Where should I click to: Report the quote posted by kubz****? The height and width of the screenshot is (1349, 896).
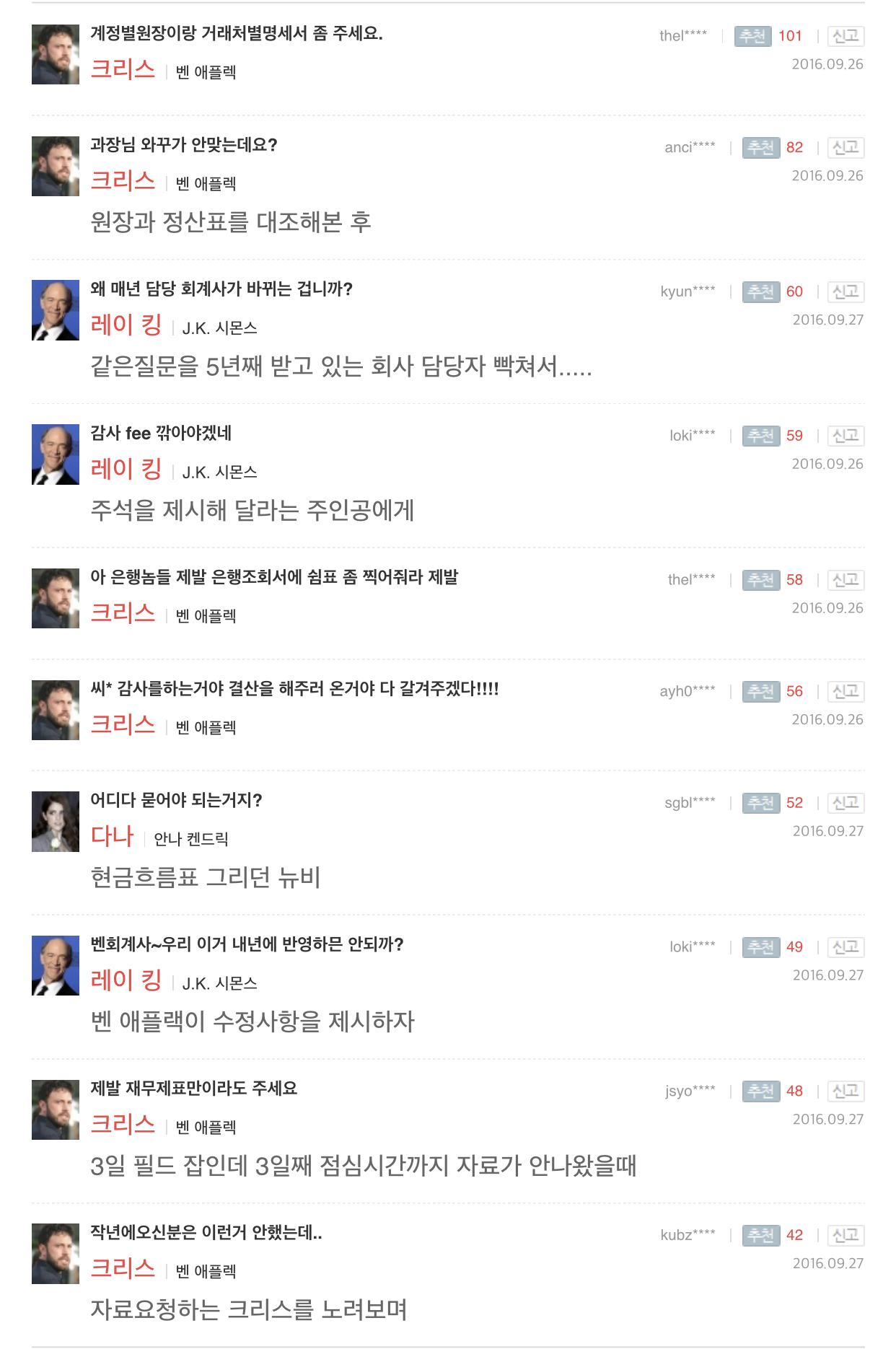coord(846,1235)
